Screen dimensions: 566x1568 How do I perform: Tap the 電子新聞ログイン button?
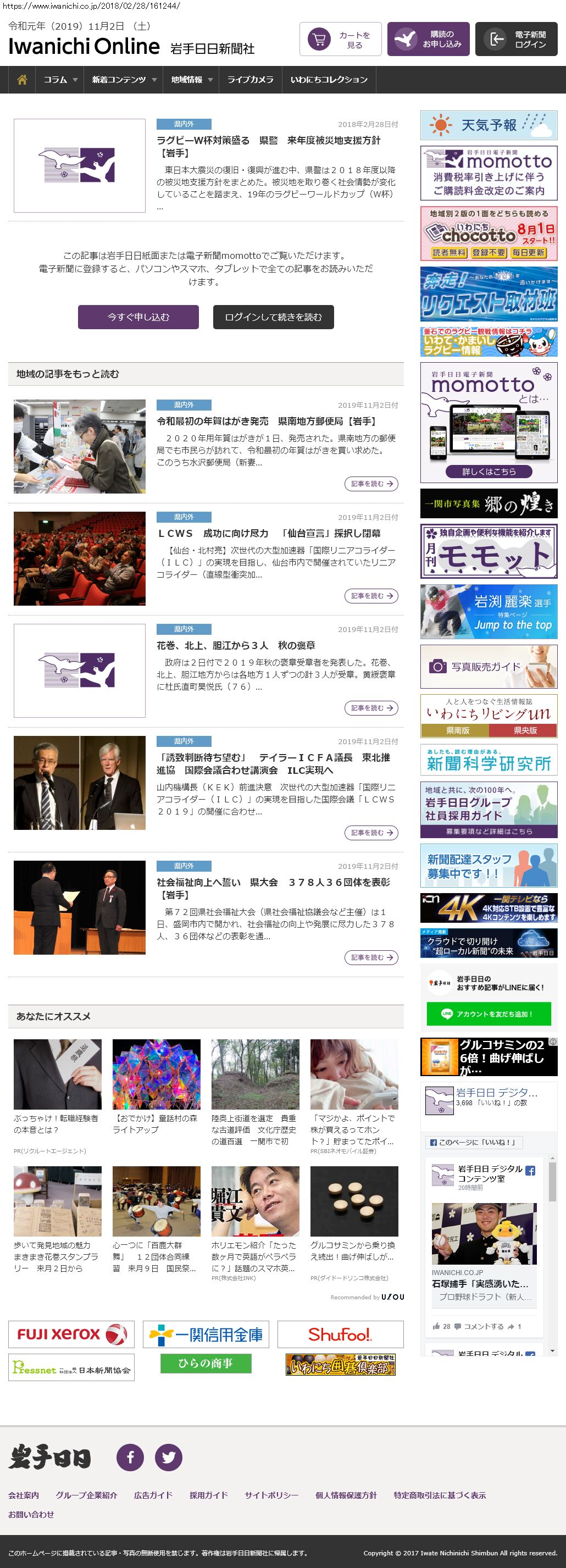coord(516,40)
